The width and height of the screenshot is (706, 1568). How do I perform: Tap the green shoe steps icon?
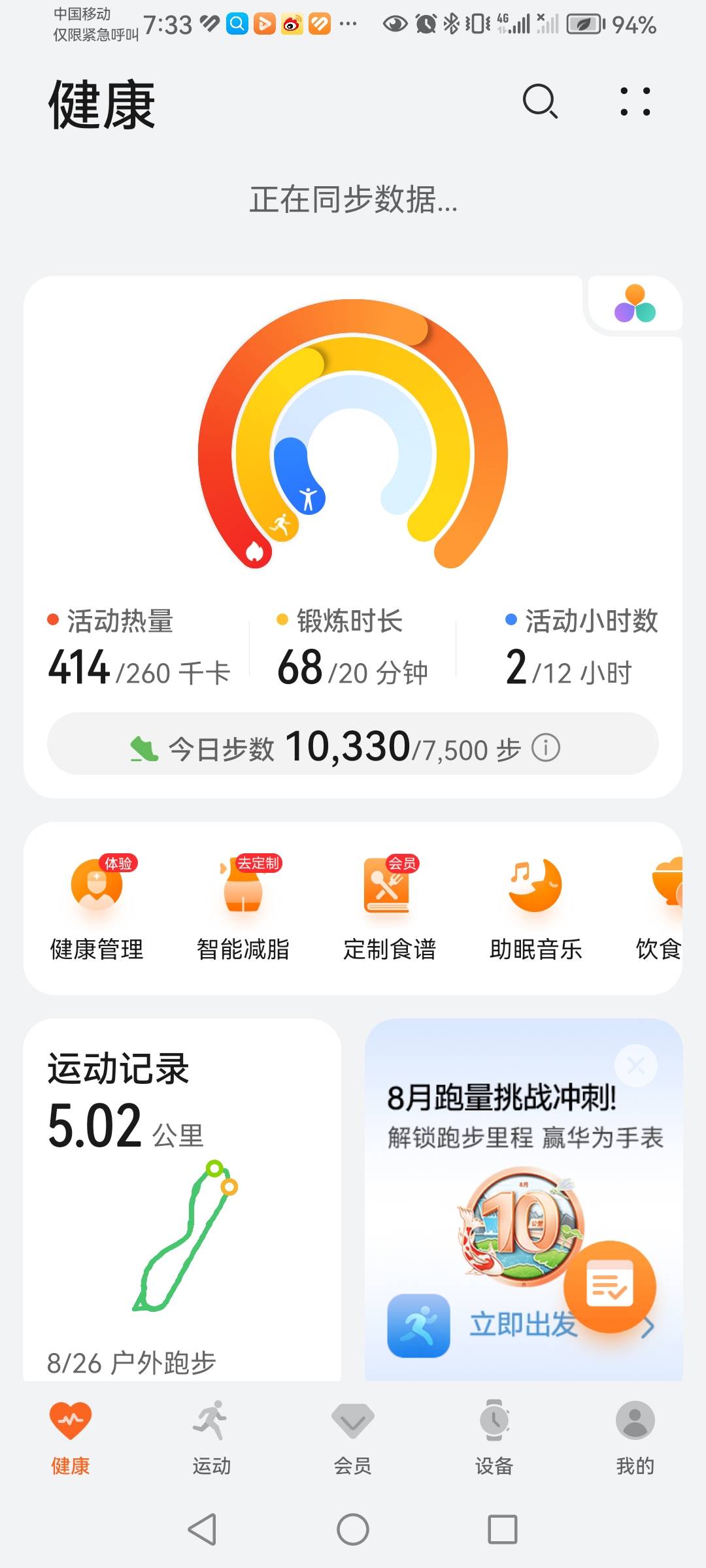click(143, 747)
